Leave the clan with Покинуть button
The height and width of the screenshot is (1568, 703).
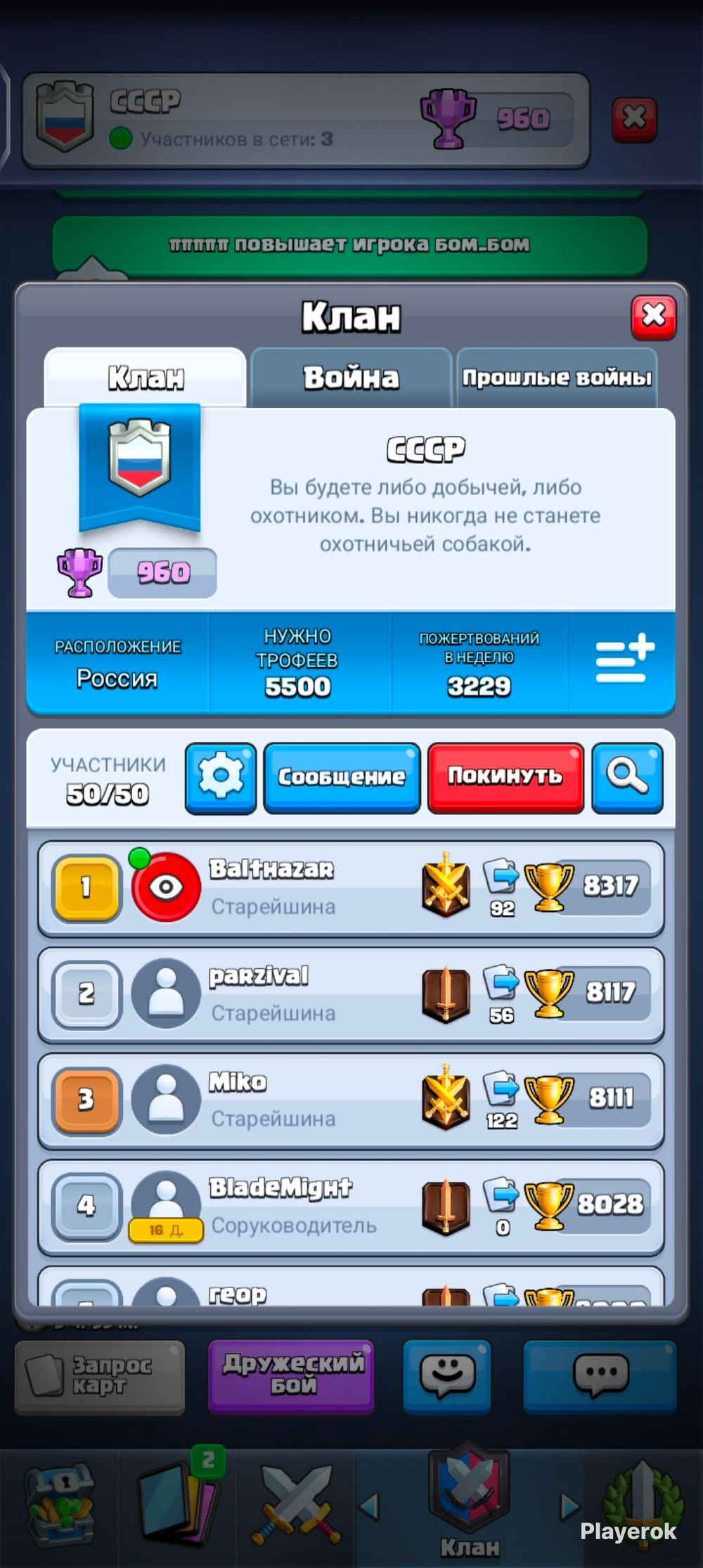click(505, 778)
